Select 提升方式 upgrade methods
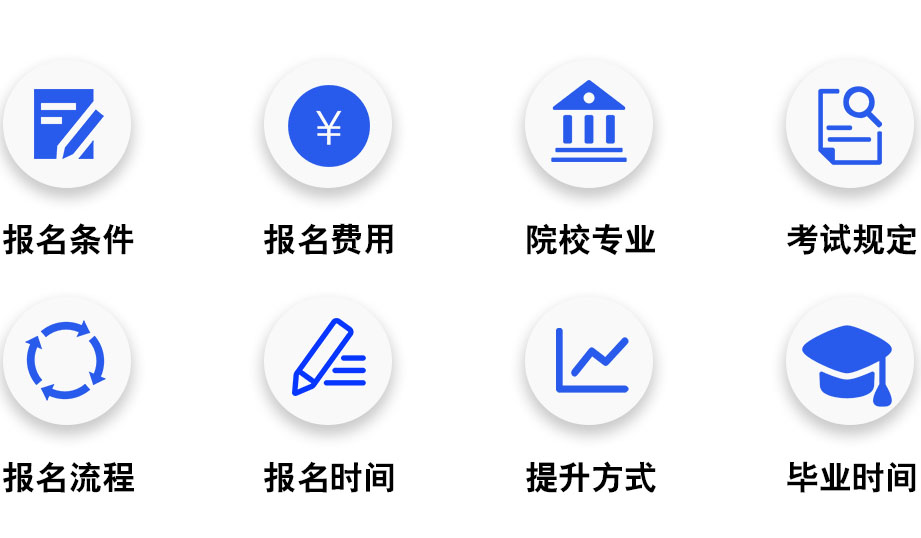This screenshot has width=921, height=538. click(x=589, y=361)
